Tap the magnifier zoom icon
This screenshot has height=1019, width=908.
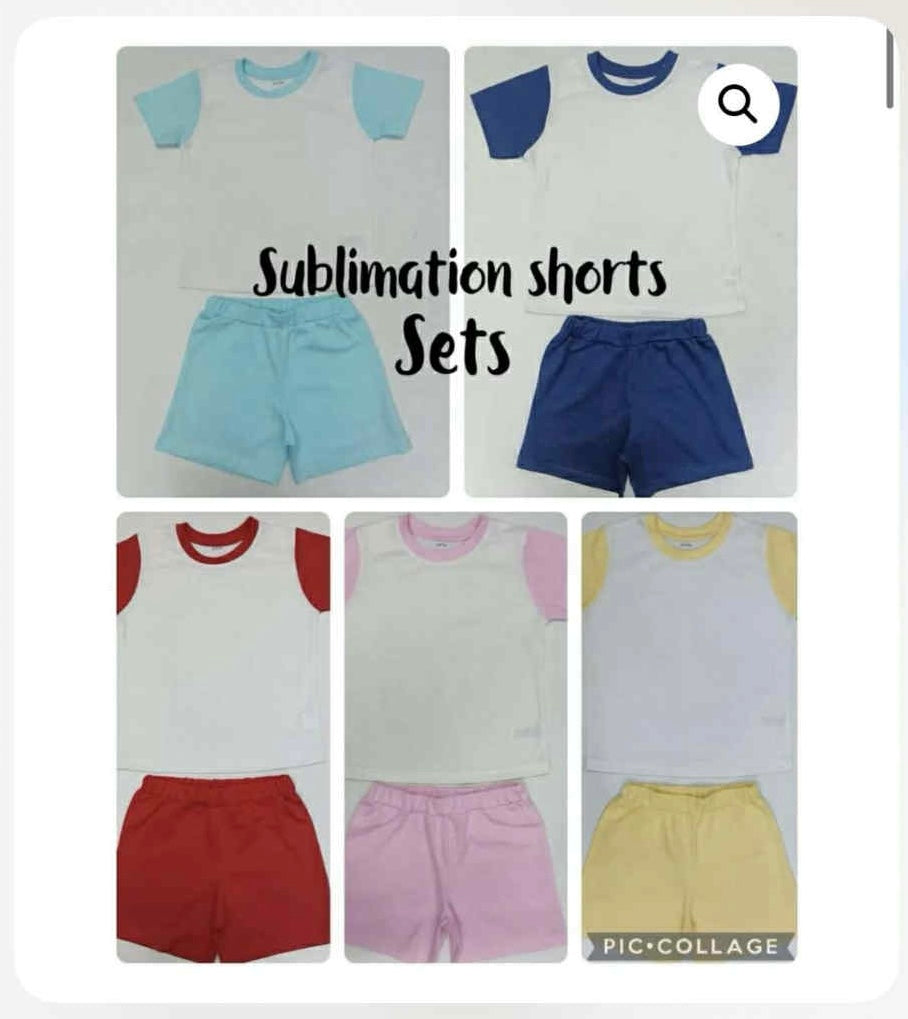click(738, 103)
